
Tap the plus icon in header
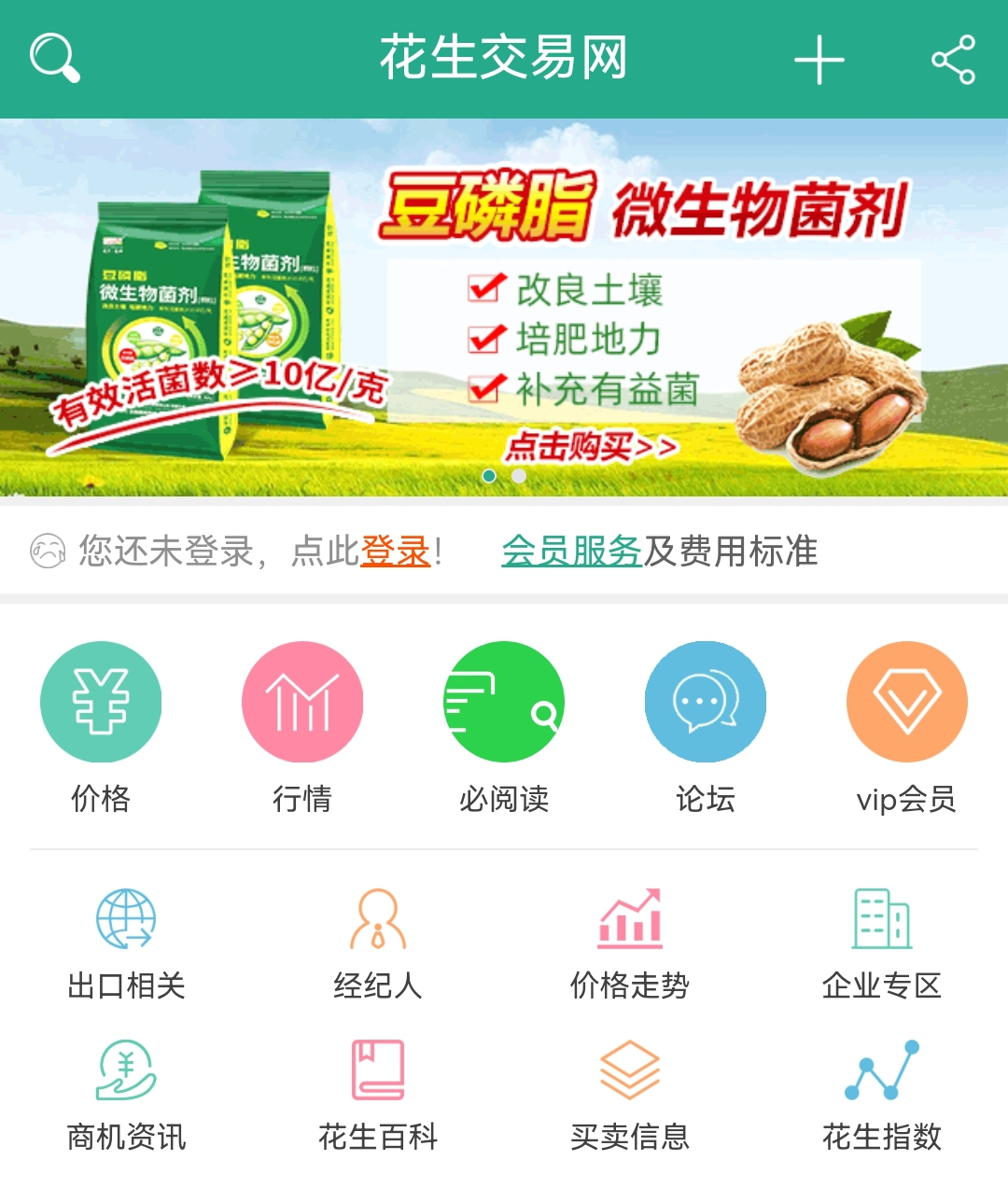819,60
